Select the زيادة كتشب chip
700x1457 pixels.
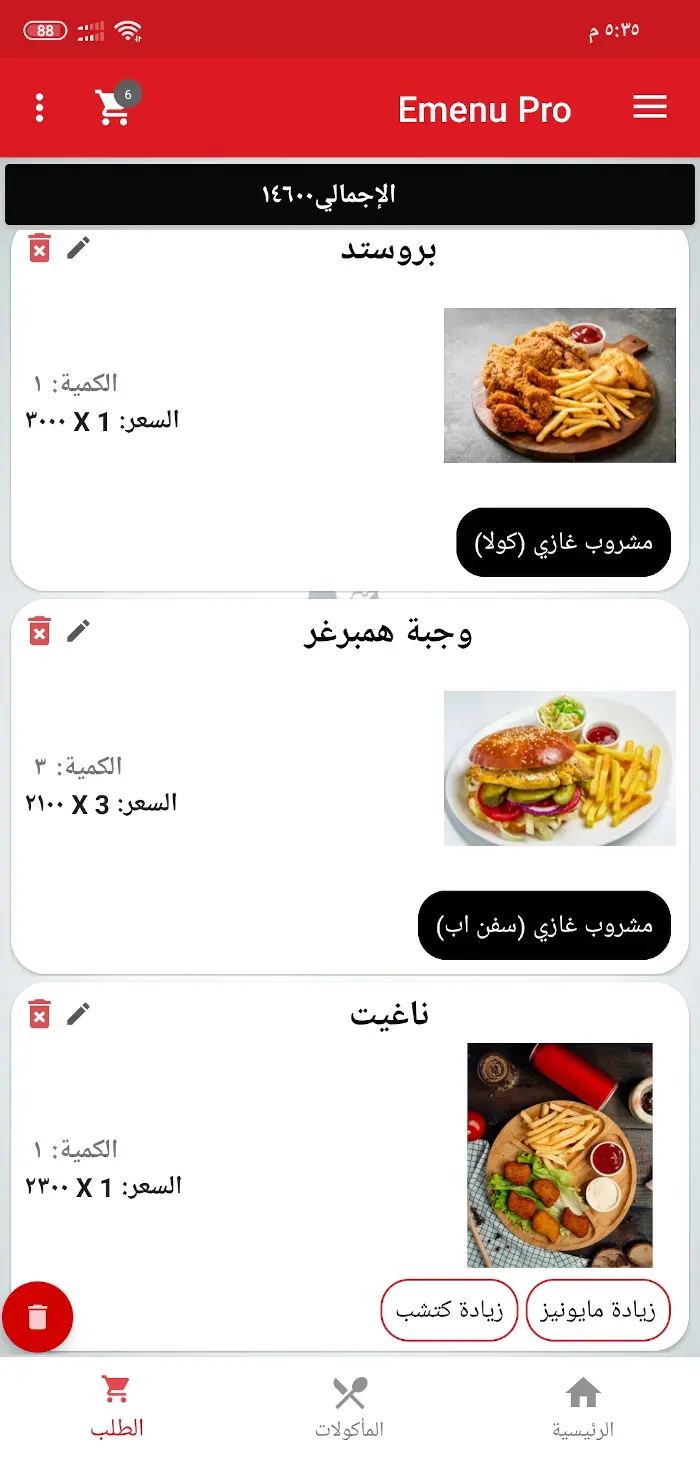(449, 1310)
